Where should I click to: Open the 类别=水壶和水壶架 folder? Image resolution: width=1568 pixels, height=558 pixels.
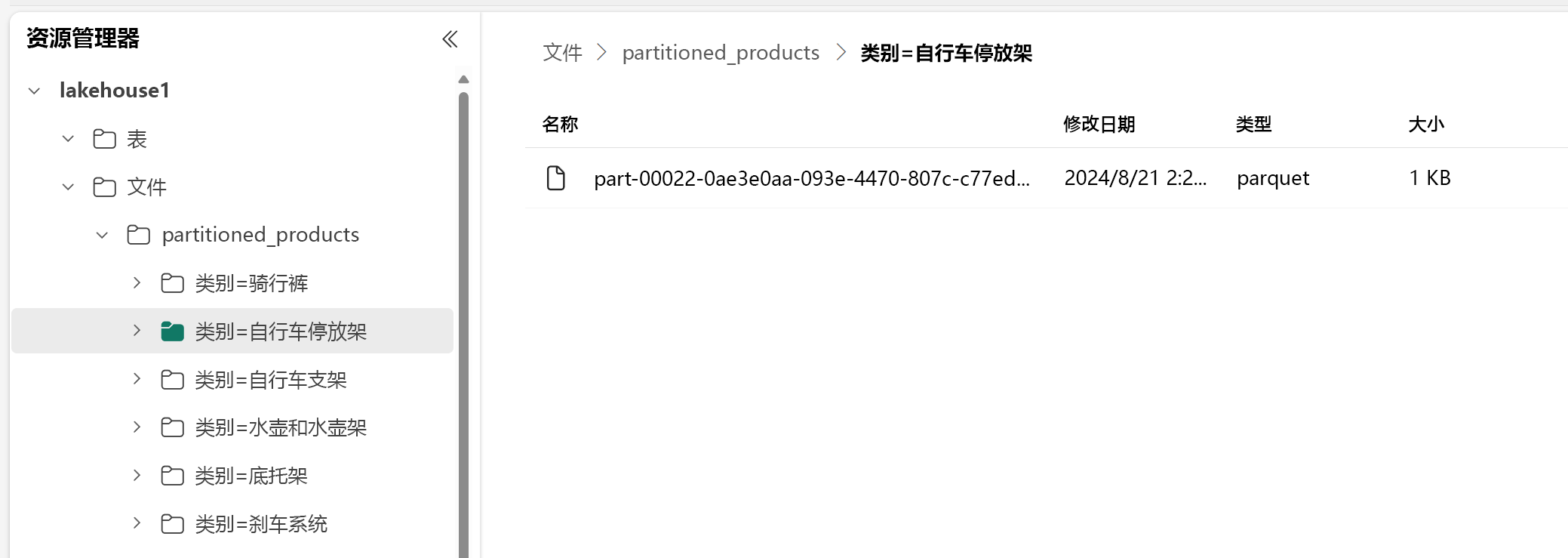(x=281, y=428)
